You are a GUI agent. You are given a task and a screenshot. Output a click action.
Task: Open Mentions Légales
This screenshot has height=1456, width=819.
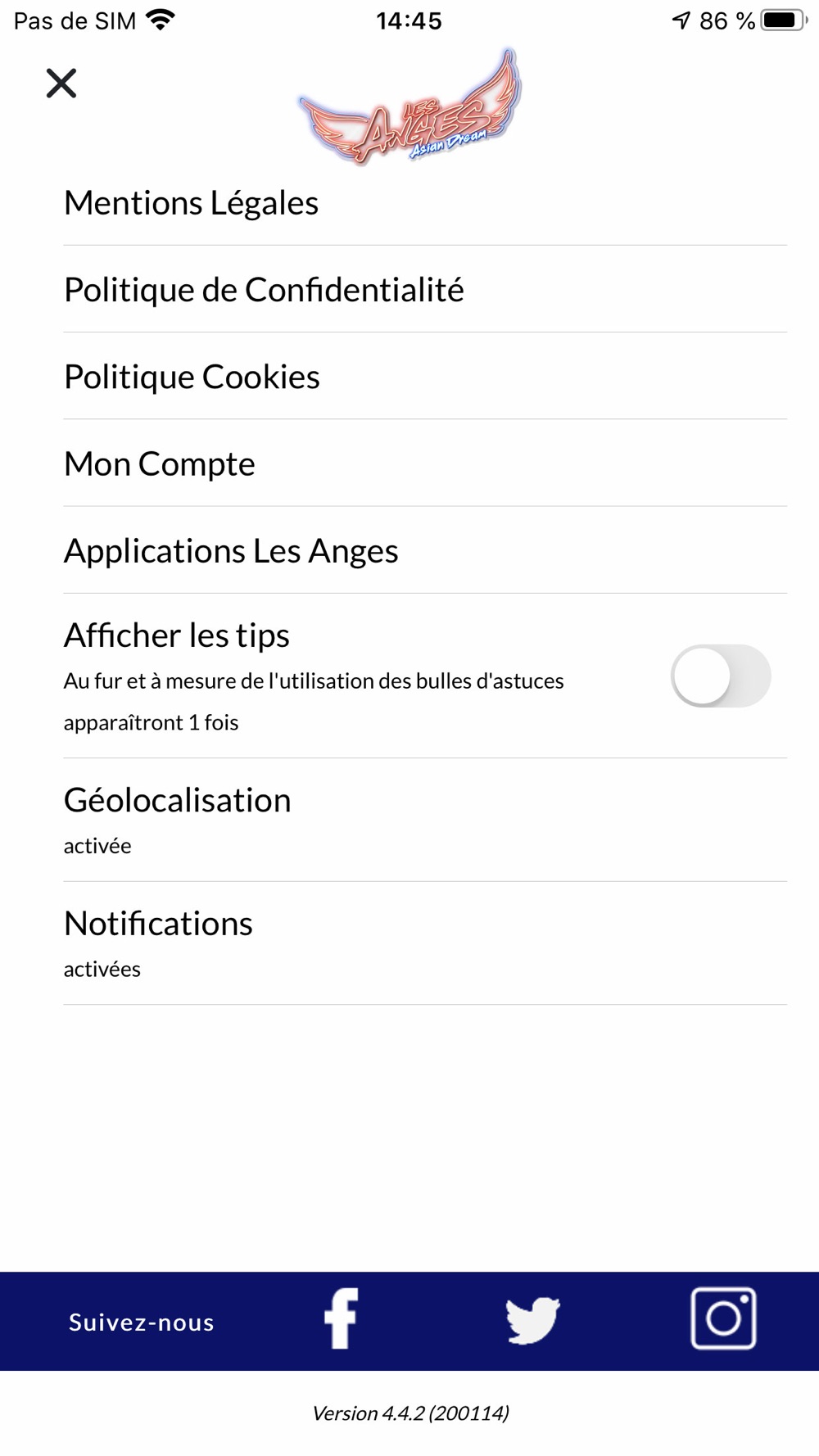(x=425, y=203)
